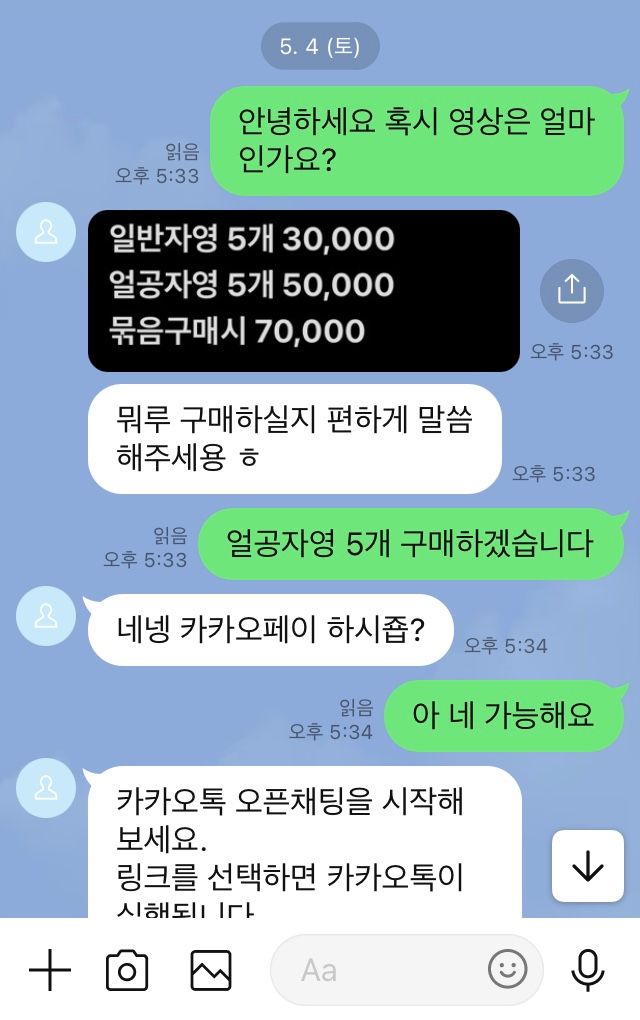640x1020 pixels.
Task: Open sender profile beside 카카오페이 message
Action: [46, 615]
